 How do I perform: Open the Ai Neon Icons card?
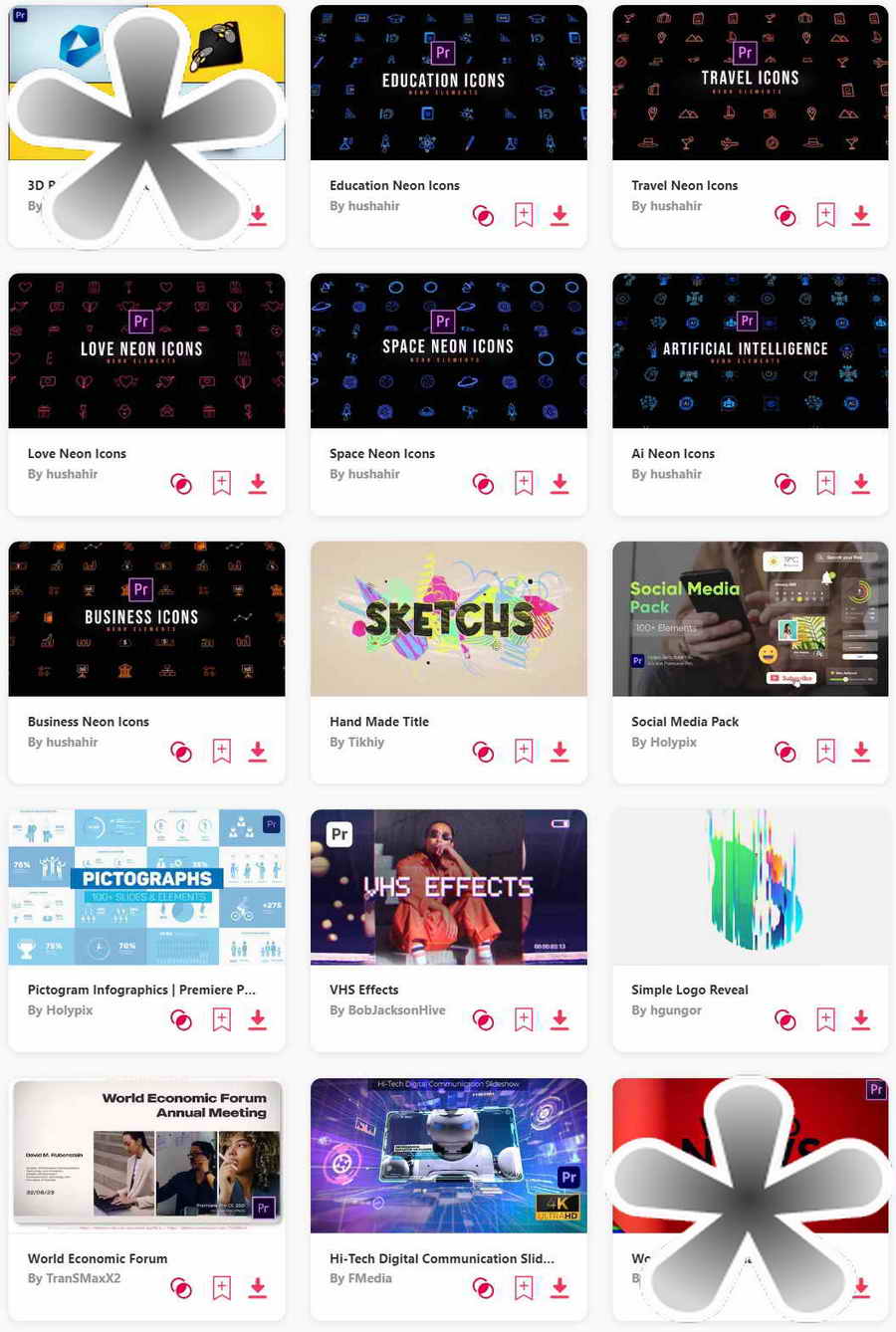pyautogui.click(x=750, y=350)
